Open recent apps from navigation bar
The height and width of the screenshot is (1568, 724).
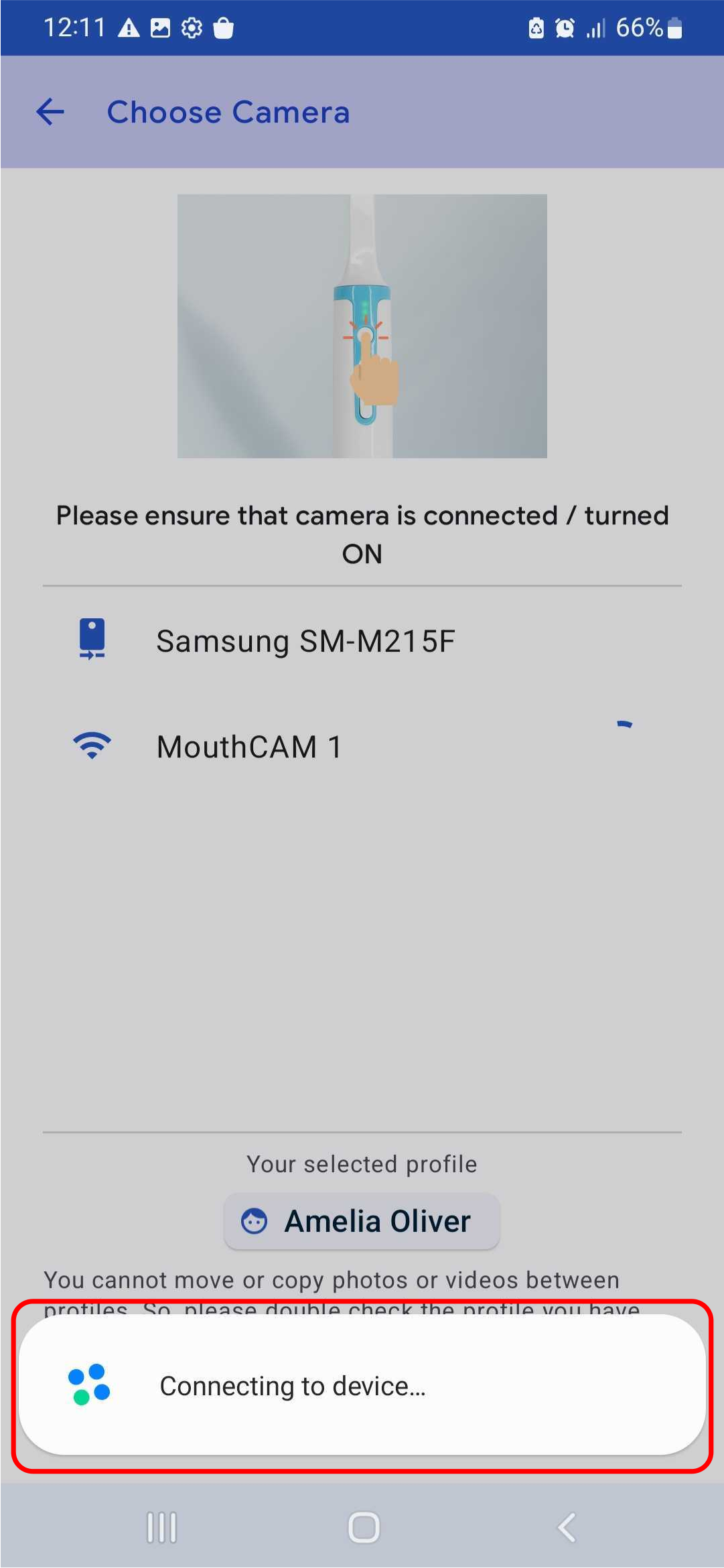click(x=161, y=1528)
